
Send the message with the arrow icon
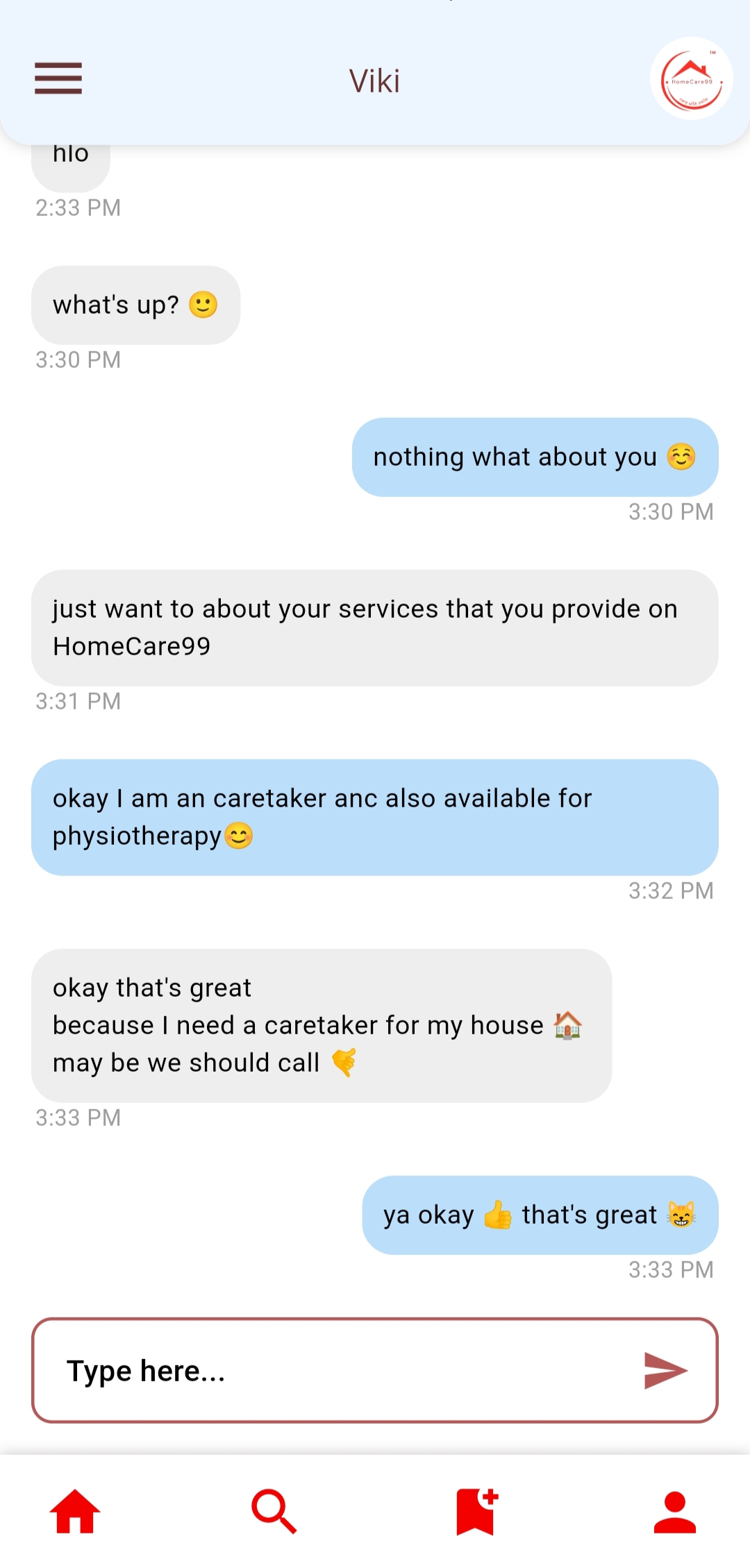coord(665,1371)
